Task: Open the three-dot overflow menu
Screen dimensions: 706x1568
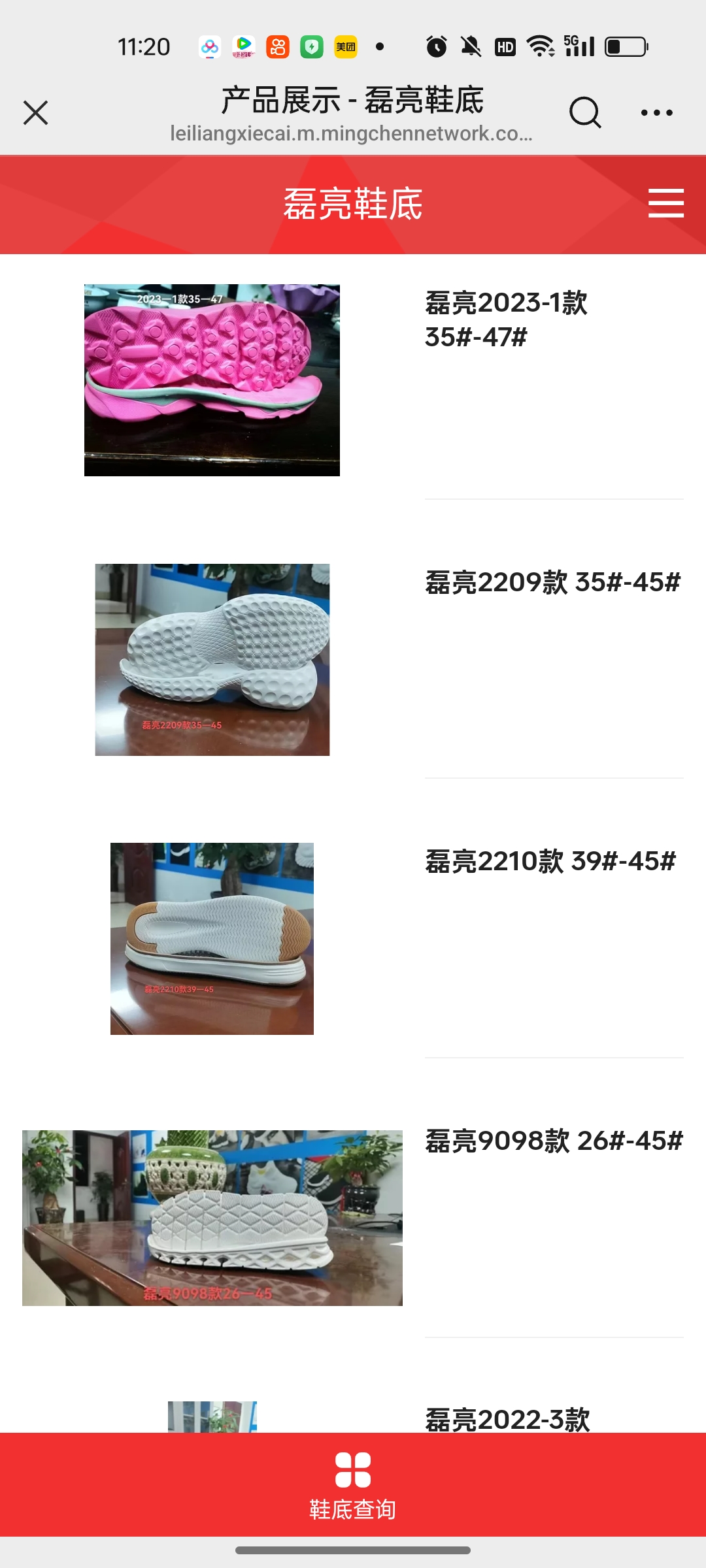Action: coord(656,112)
